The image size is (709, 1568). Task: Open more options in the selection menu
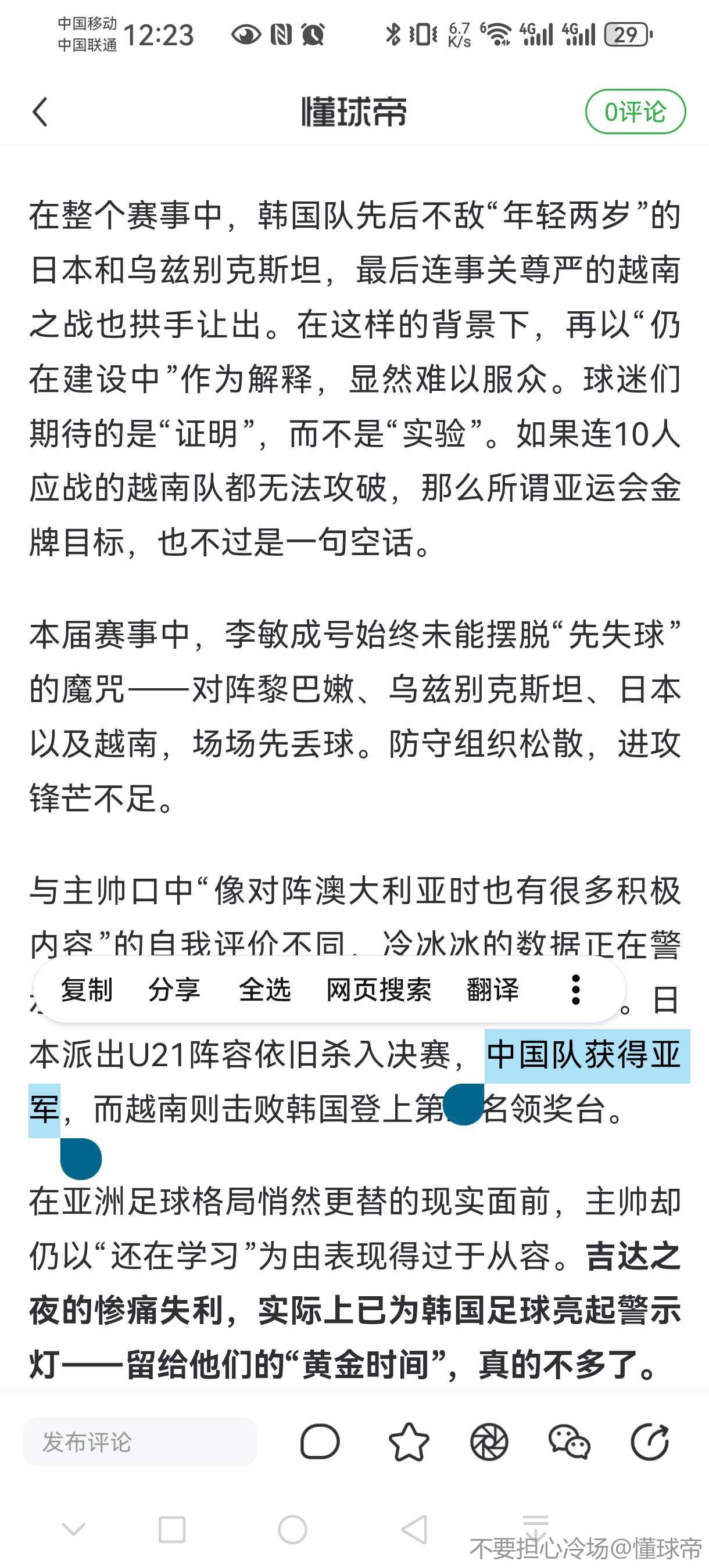[x=575, y=990]
